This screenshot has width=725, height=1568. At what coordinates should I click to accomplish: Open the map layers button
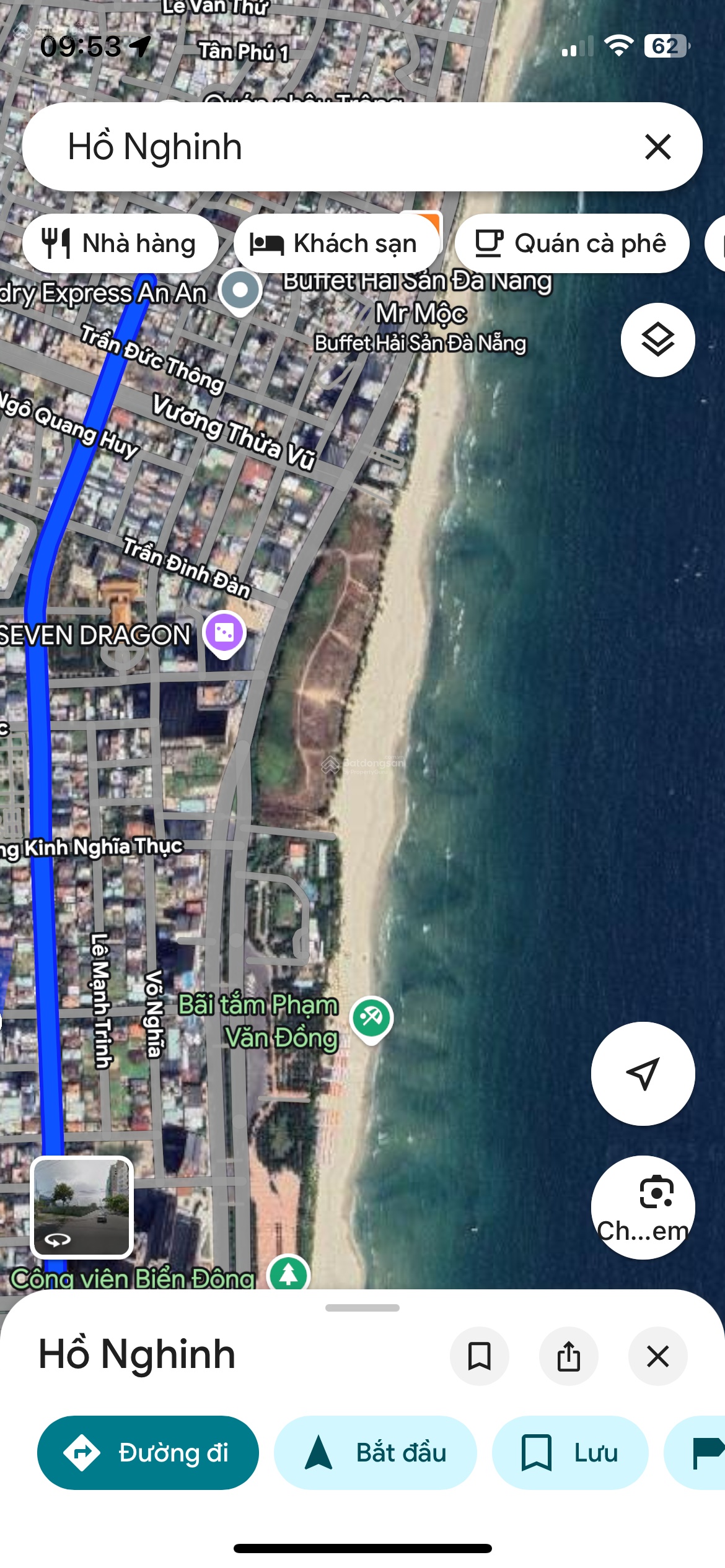pos(657,340)
